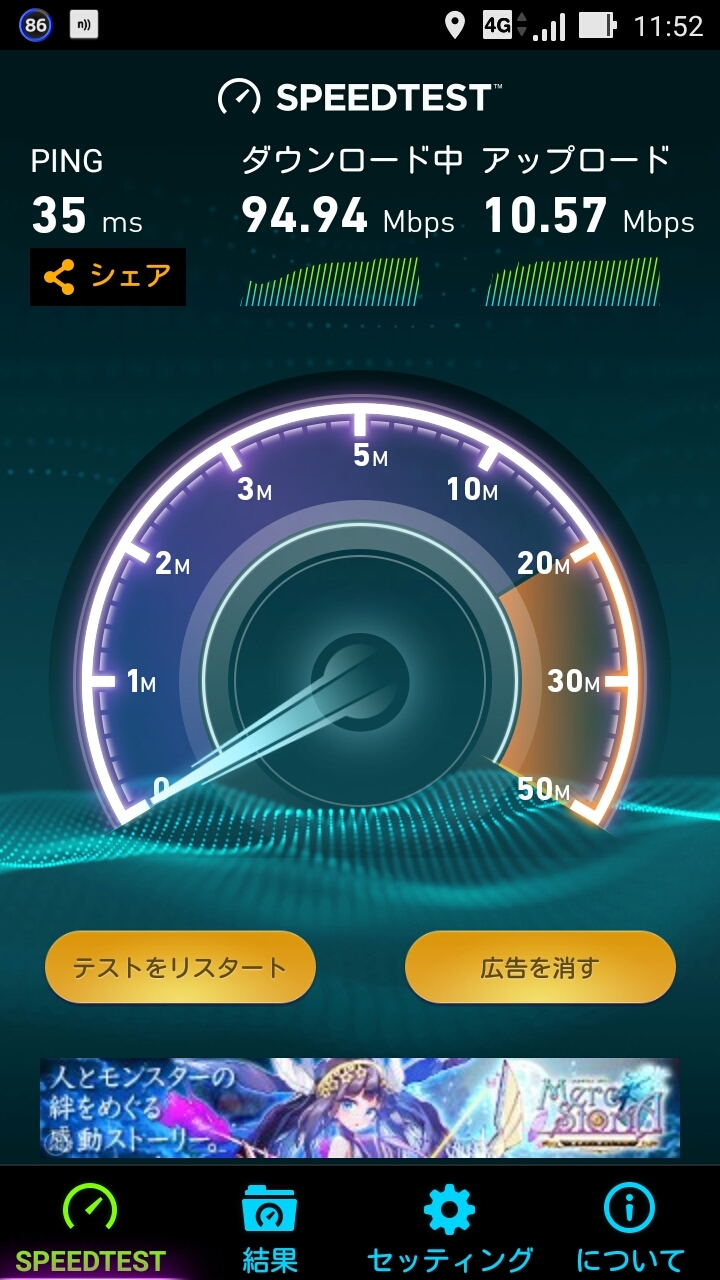The width and height of the screenshot is (720, 1280).
Task: Open the セッティング settings tab
Action: click(x=450, y=1227)
